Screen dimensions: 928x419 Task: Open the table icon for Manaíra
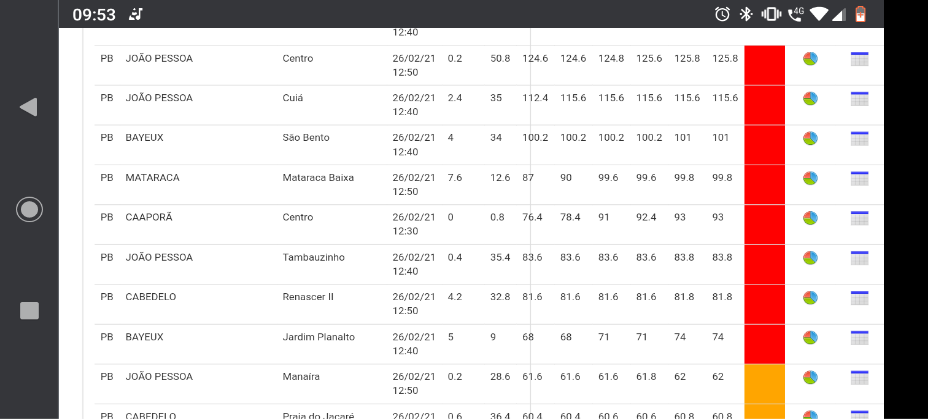pos(859,377)
